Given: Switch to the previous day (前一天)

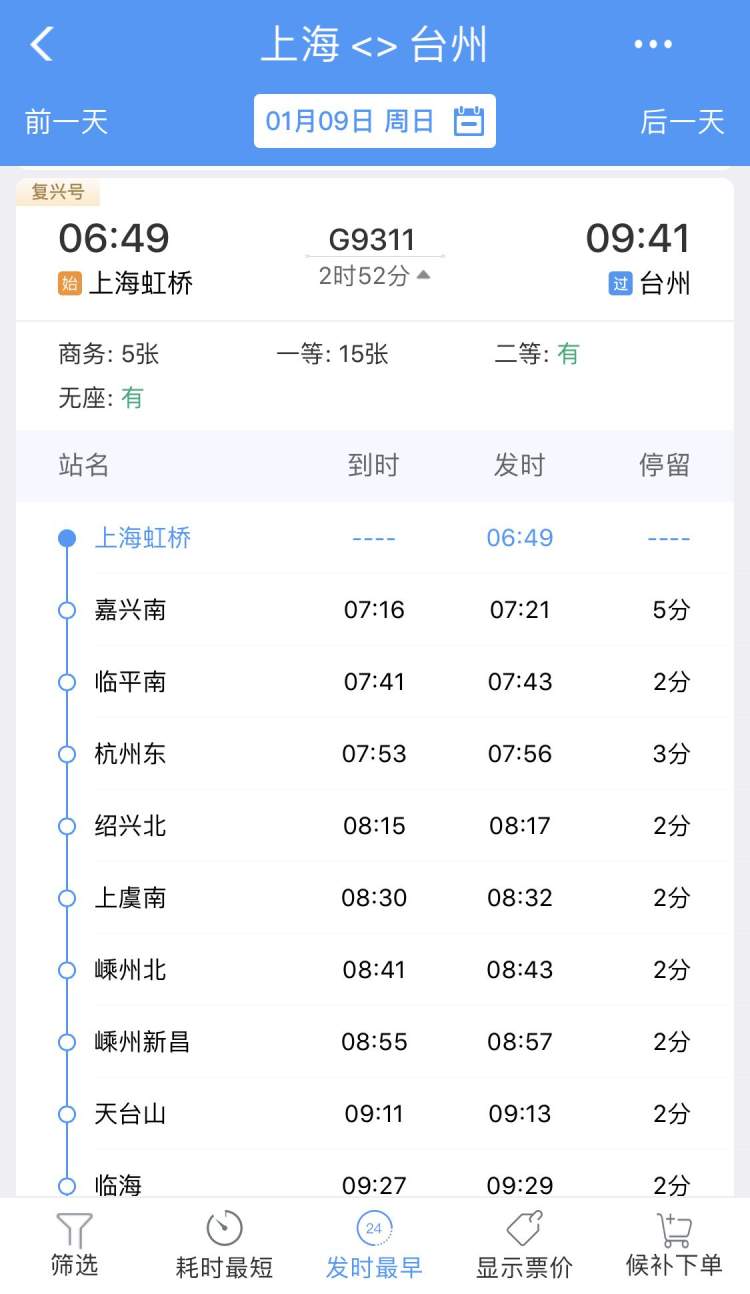Looking at the screenshot, I should pos(66,121).
